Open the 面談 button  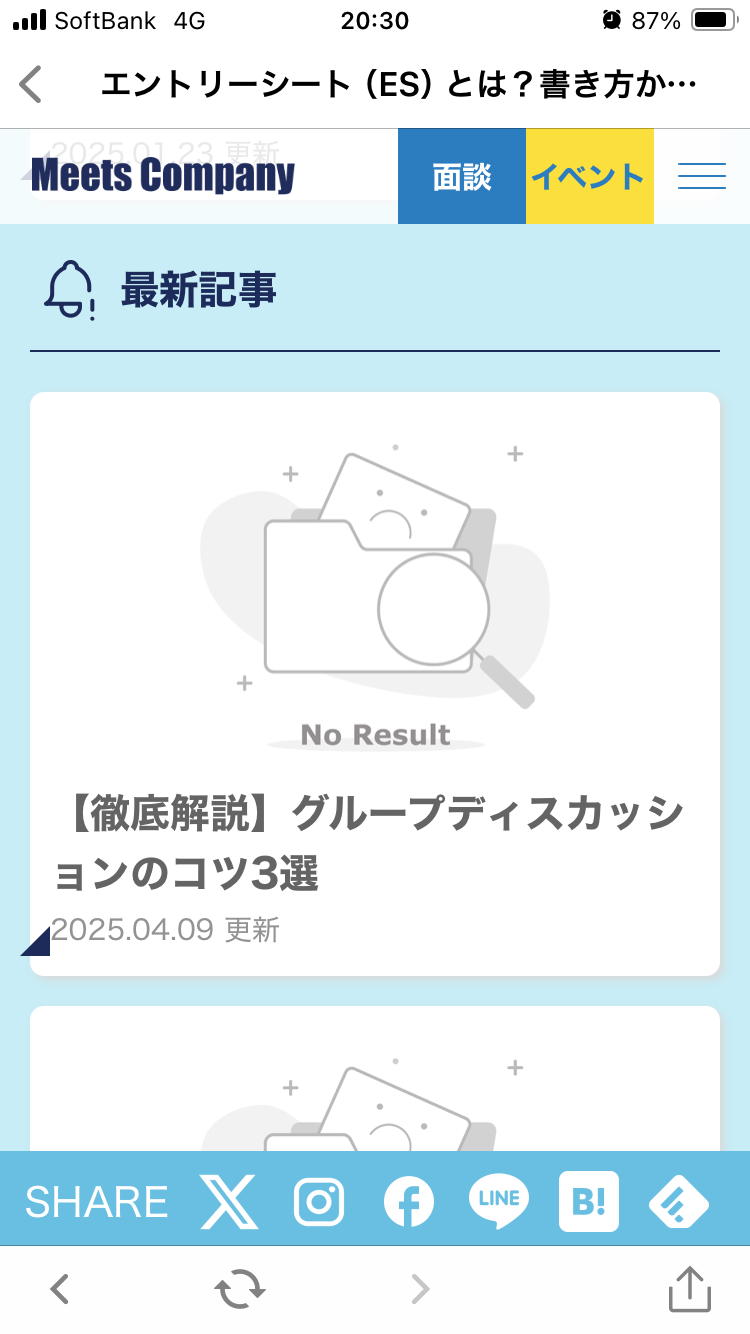pyautogui.click(x=462, y=177)
